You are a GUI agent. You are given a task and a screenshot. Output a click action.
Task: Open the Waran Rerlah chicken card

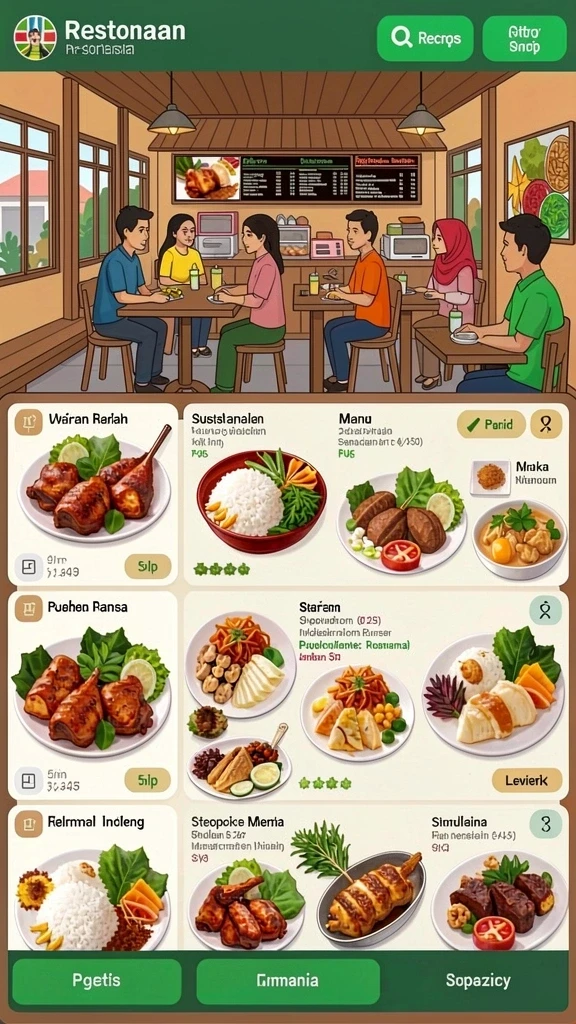tap(92, 494)
